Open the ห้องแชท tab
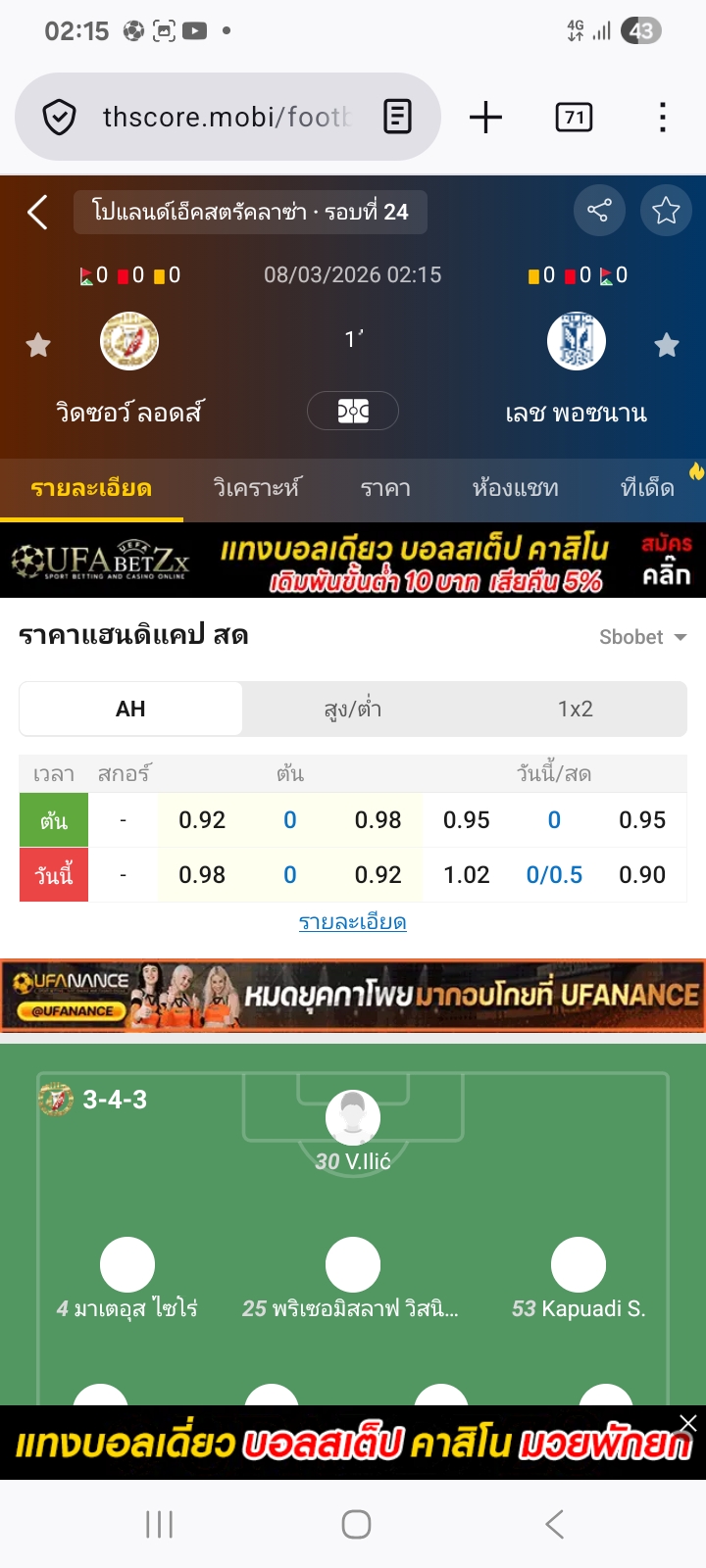The height and width of the screenshot is (1568, 706). (x=515, y=488)
